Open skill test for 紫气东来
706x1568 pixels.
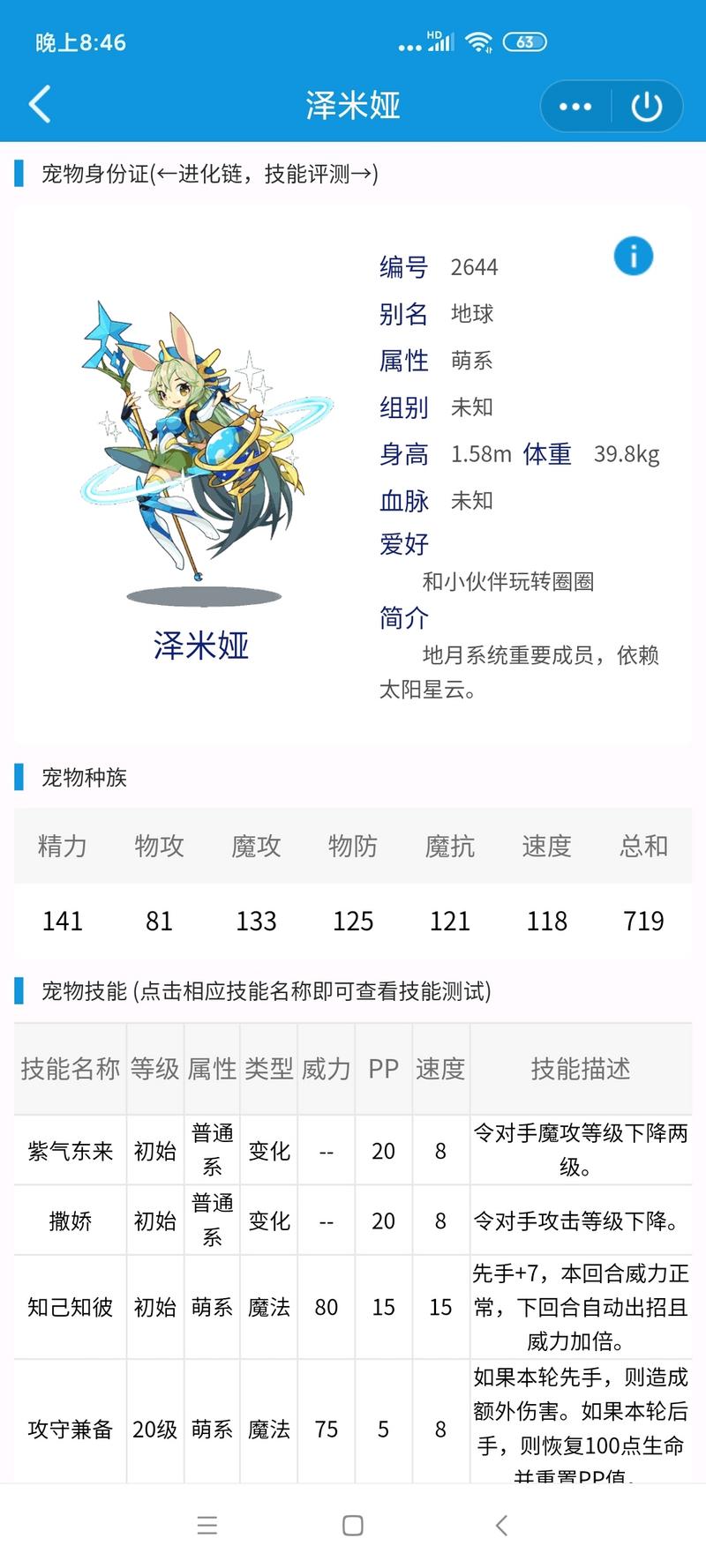[71, 1151]
